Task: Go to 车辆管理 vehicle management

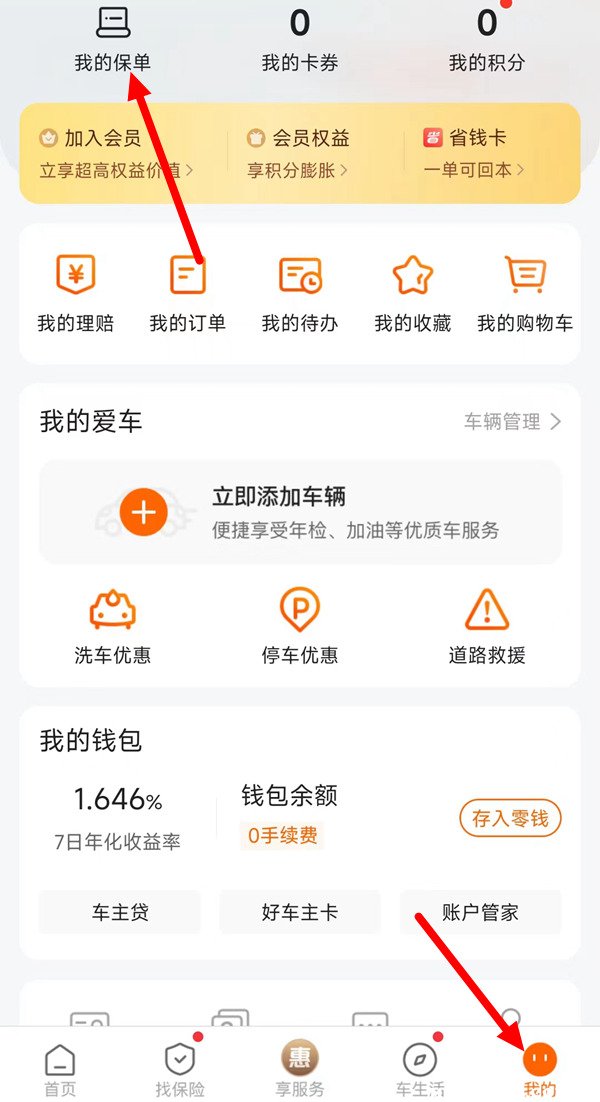Action: point(512,422)
